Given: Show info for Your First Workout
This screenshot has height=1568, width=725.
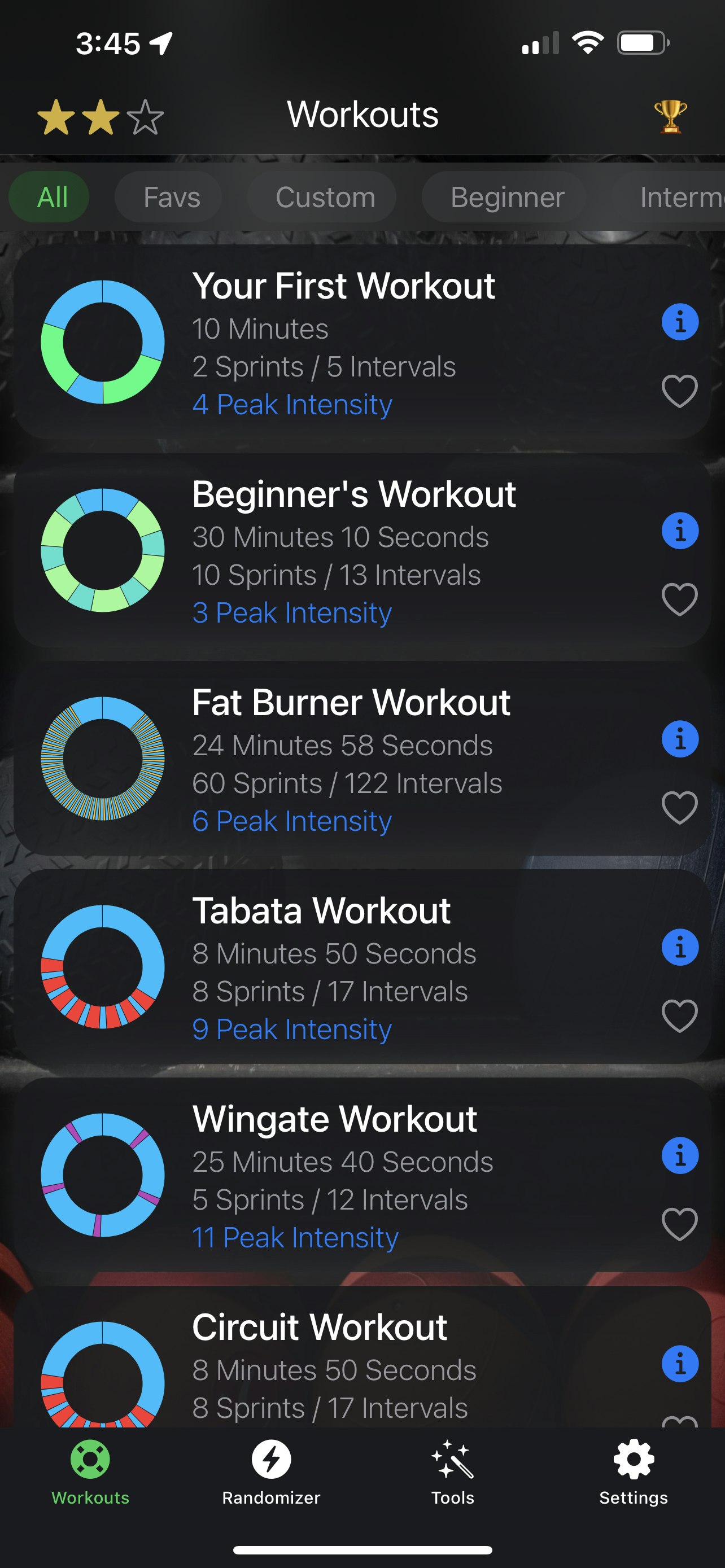Looking at the screenshot, I should click(679, 322).
